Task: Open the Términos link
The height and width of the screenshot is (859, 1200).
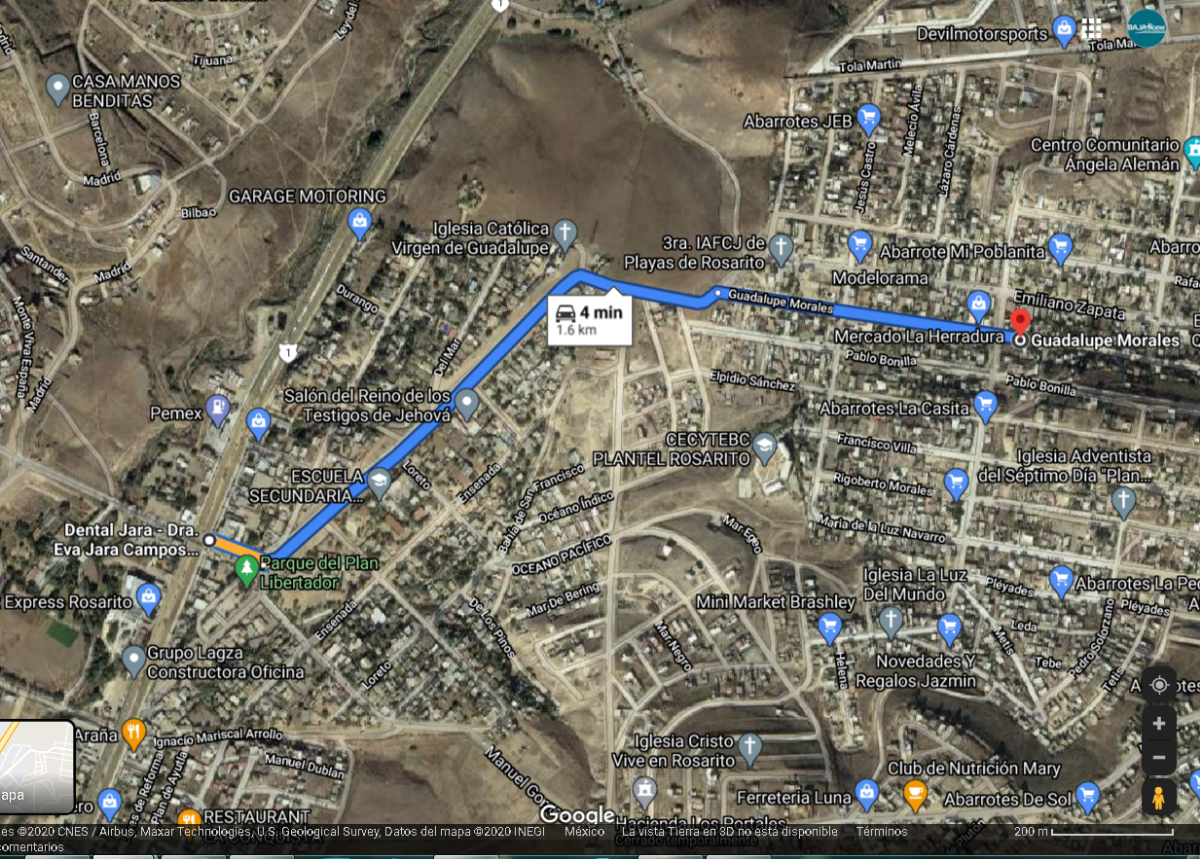Action: [x=881, y=831]
